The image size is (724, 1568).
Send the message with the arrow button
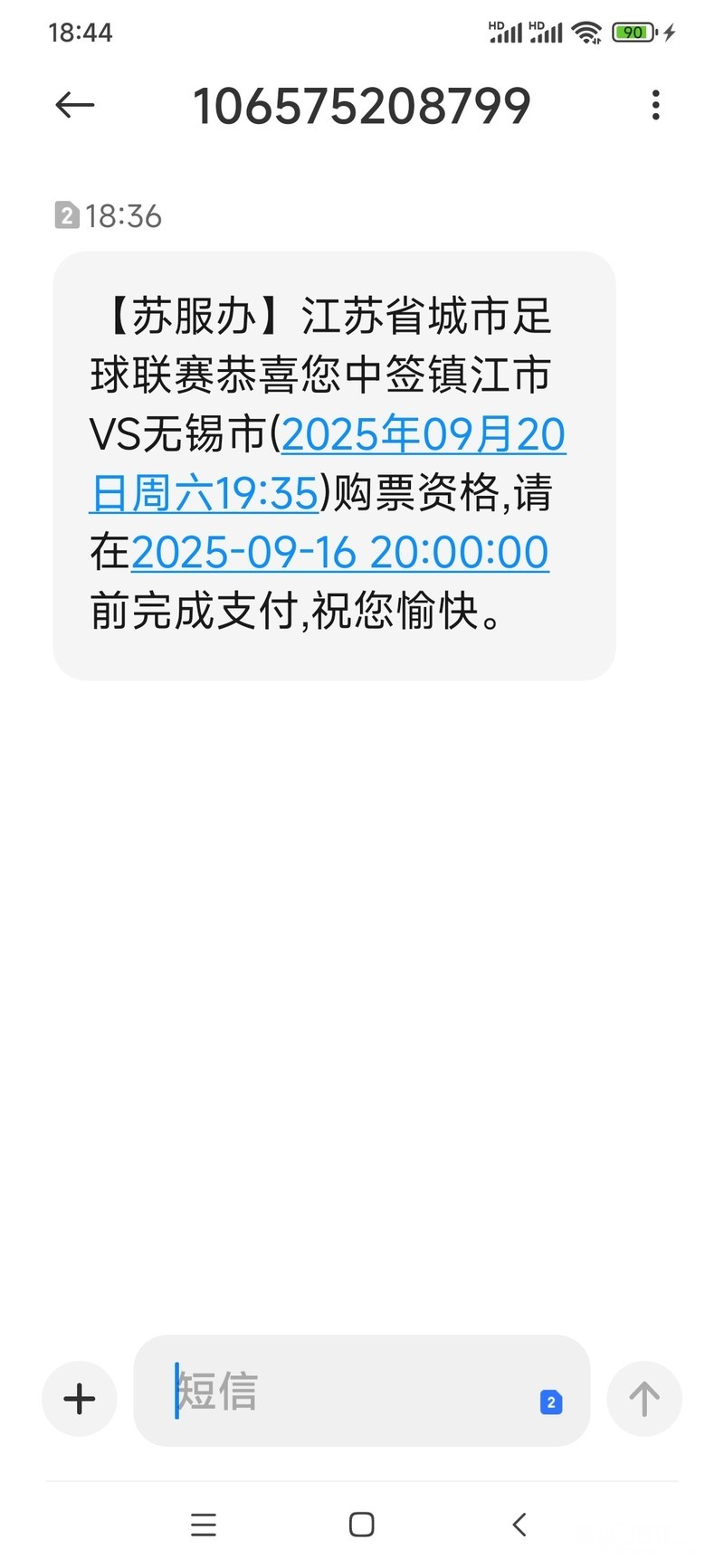pyautogui.click(x=643, y=1398)
